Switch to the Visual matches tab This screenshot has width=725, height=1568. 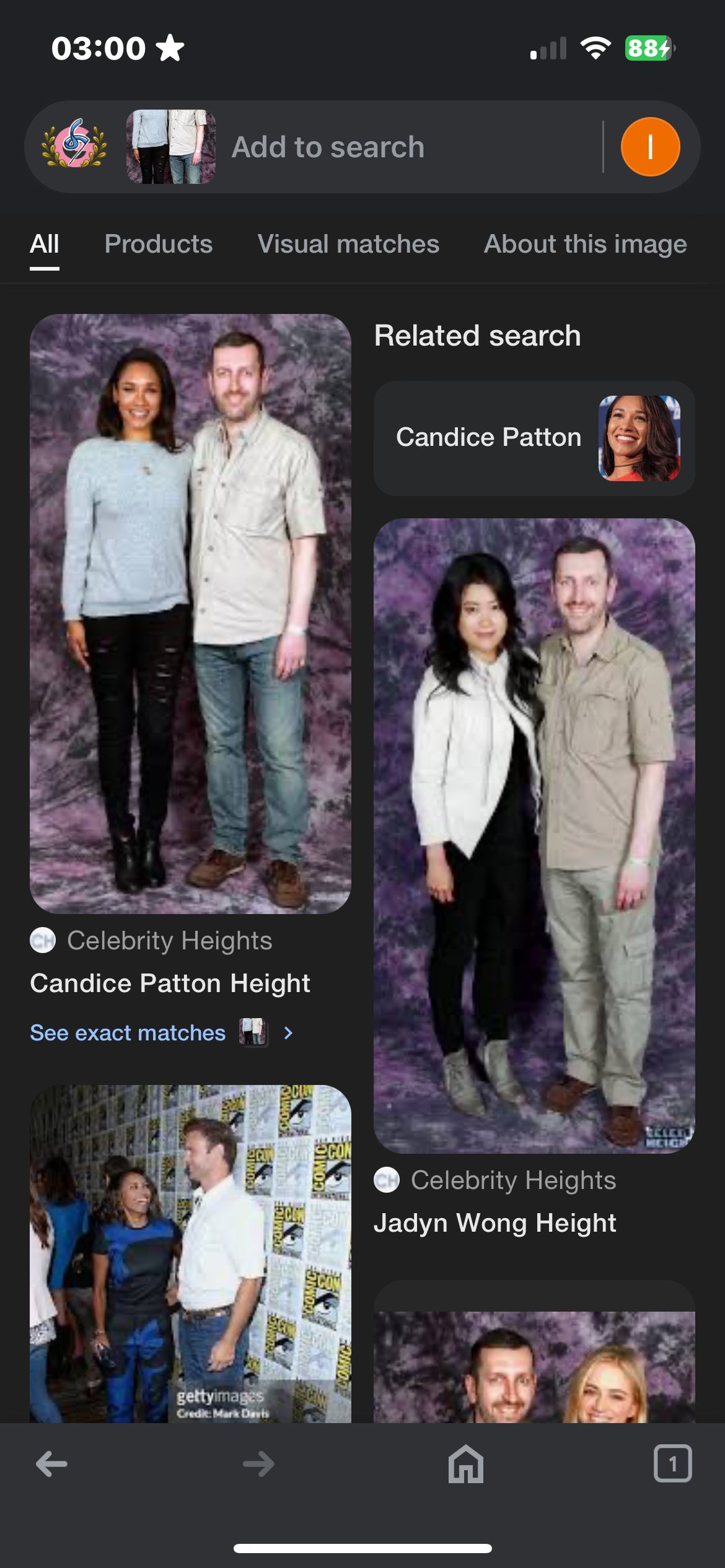[348, 244]
